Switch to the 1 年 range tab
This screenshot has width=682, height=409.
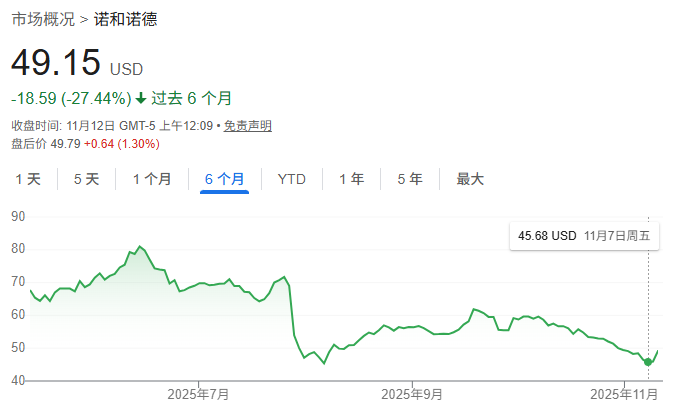(351, 179)
